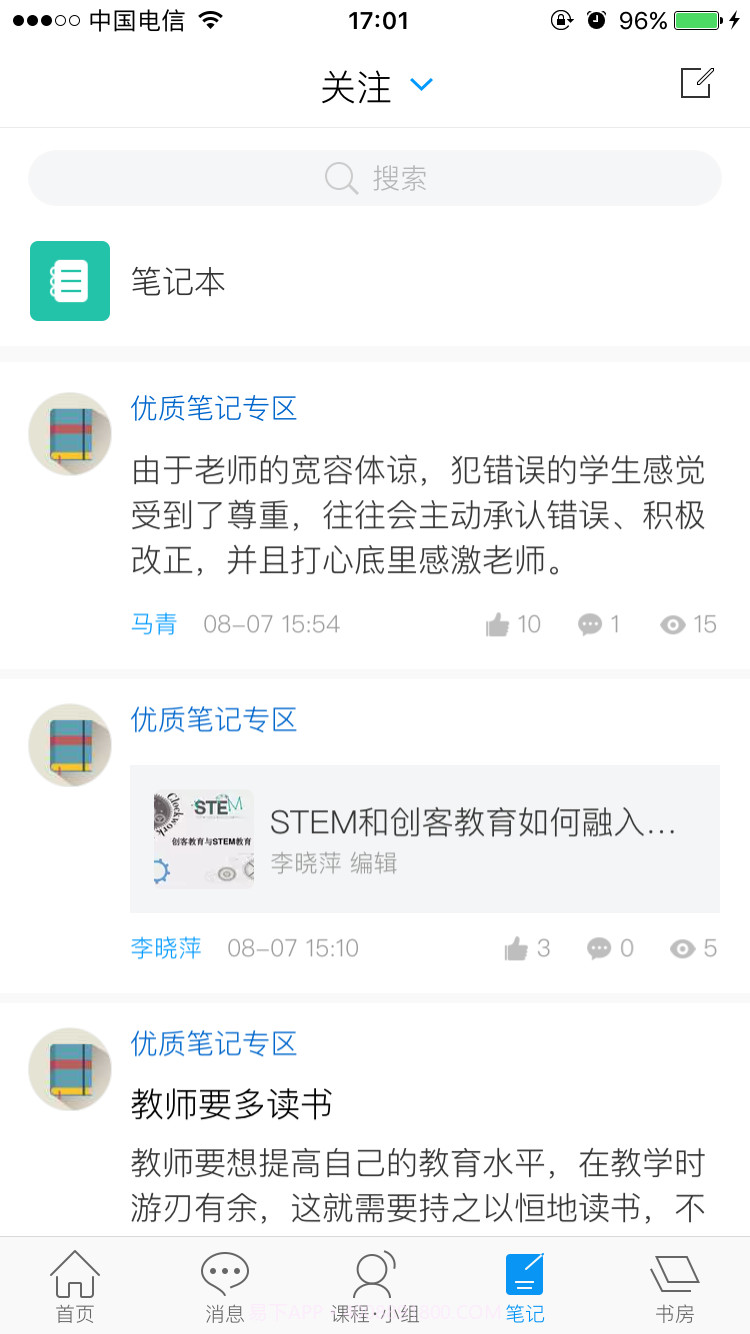The image size is (750, 1334).
Task: Tap author link 李晓萍 below the STEM card
Action: 165,947
